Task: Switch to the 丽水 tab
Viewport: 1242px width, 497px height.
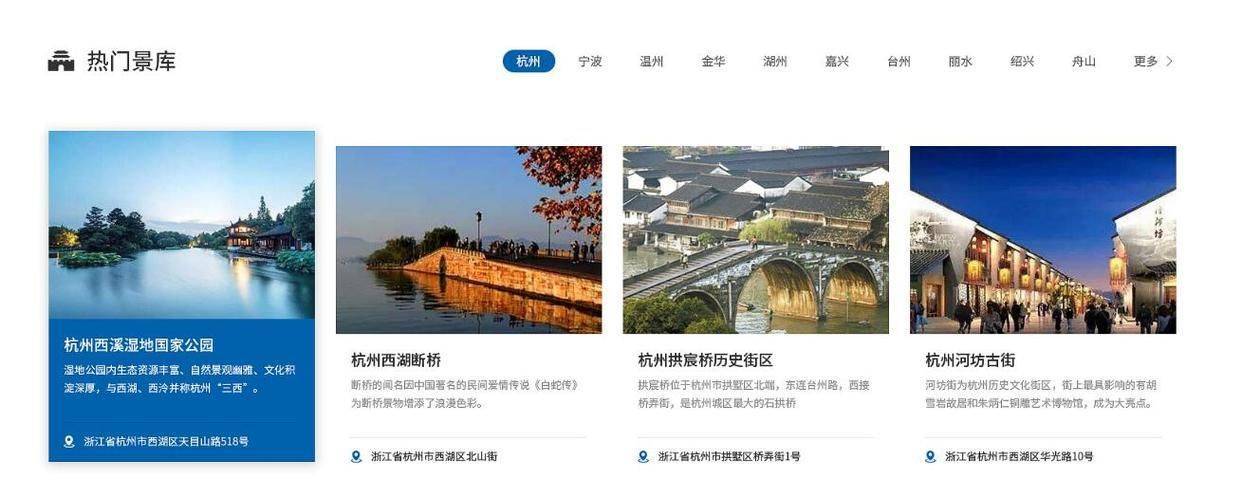Action: (960, 61)
